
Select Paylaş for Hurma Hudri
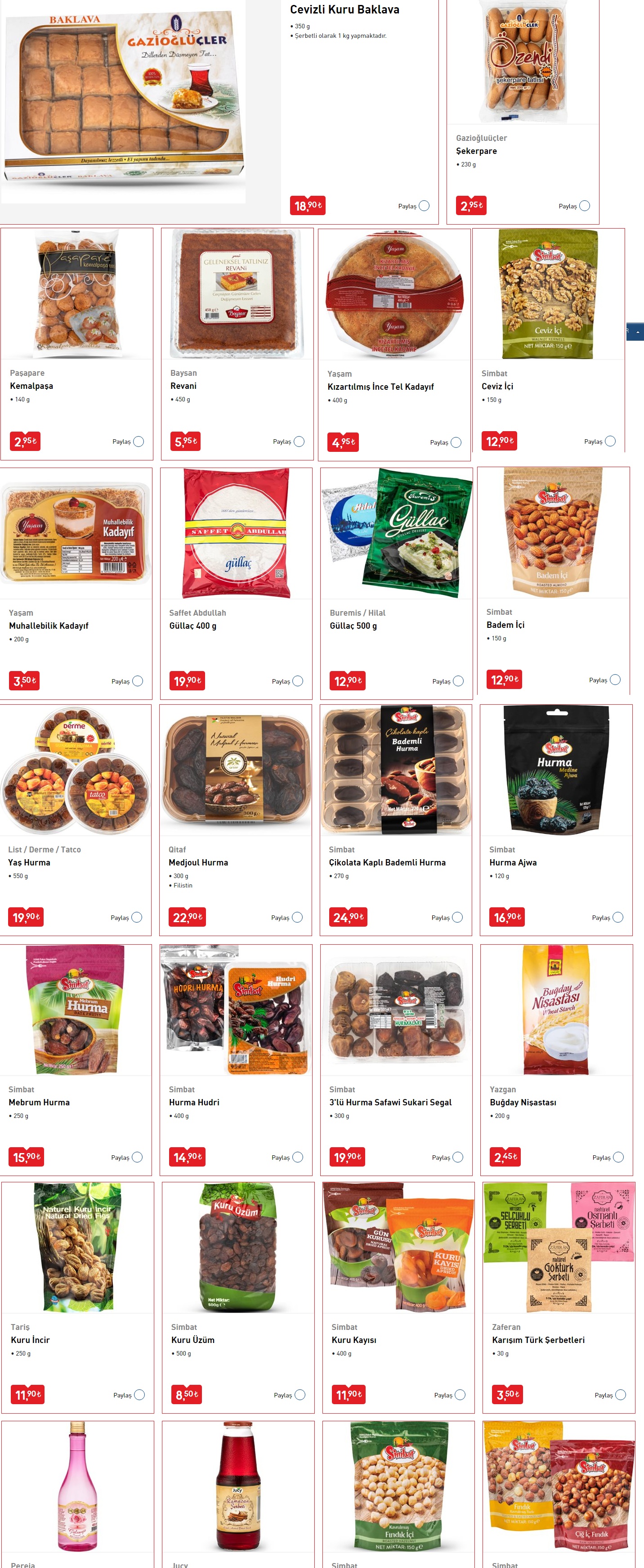pyautogui.click(x=297, y=1157)
